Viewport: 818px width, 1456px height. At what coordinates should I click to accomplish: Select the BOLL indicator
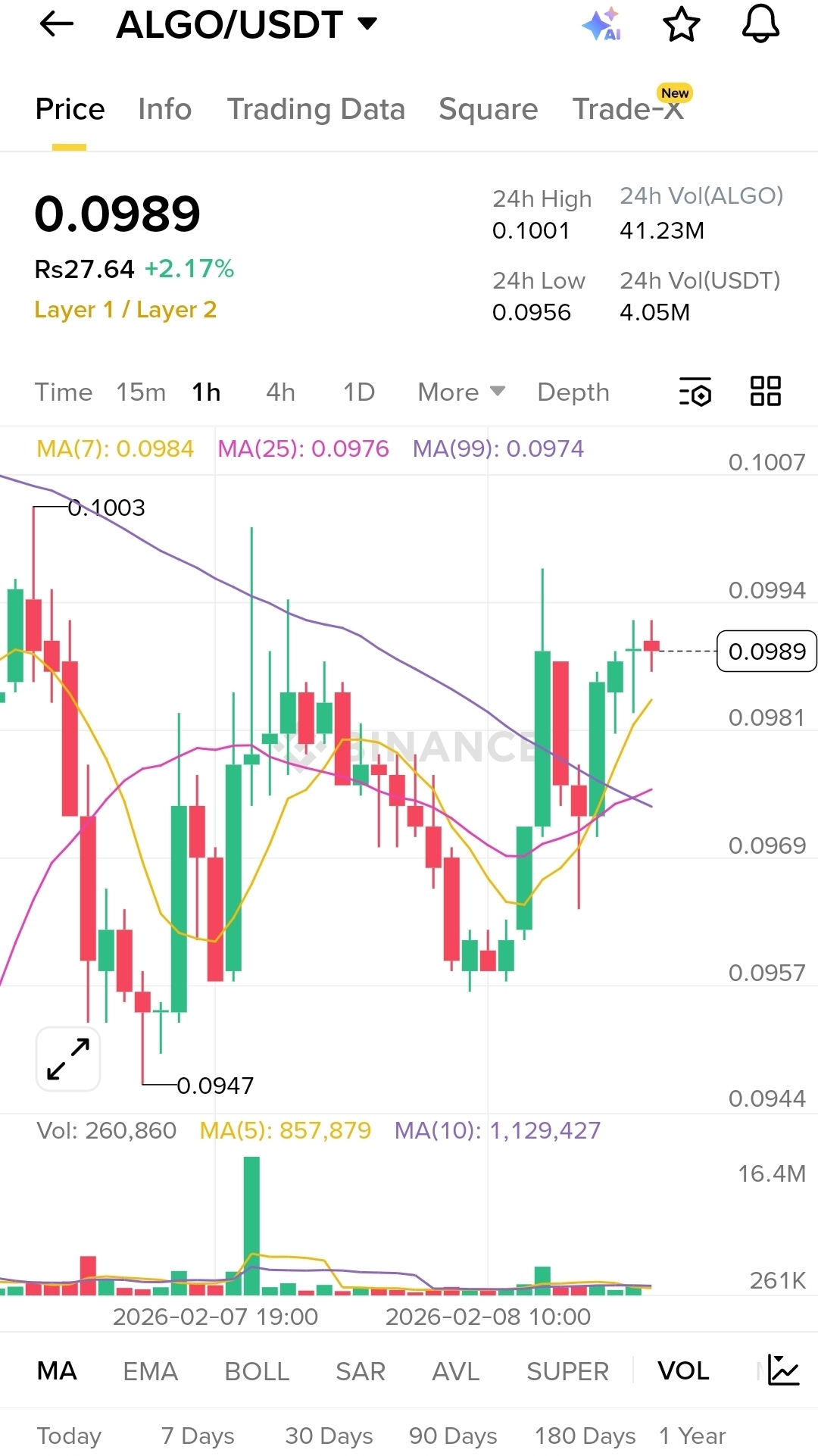click(x=257, y=1371)
